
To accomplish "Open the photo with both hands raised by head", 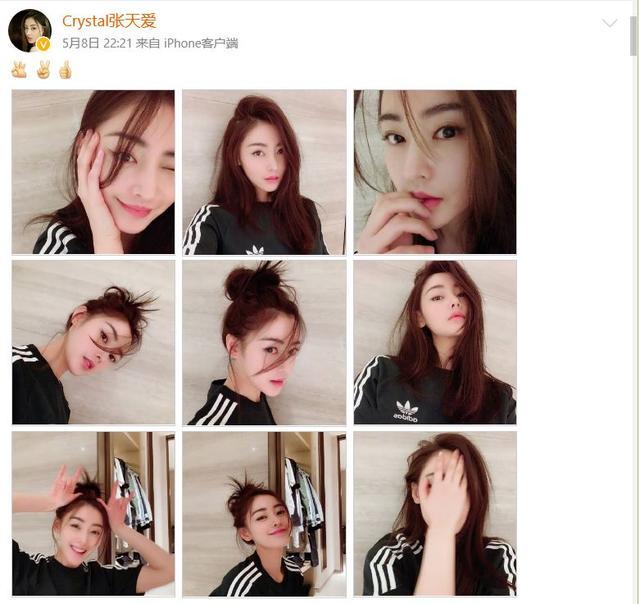I will tap(93, 513).
